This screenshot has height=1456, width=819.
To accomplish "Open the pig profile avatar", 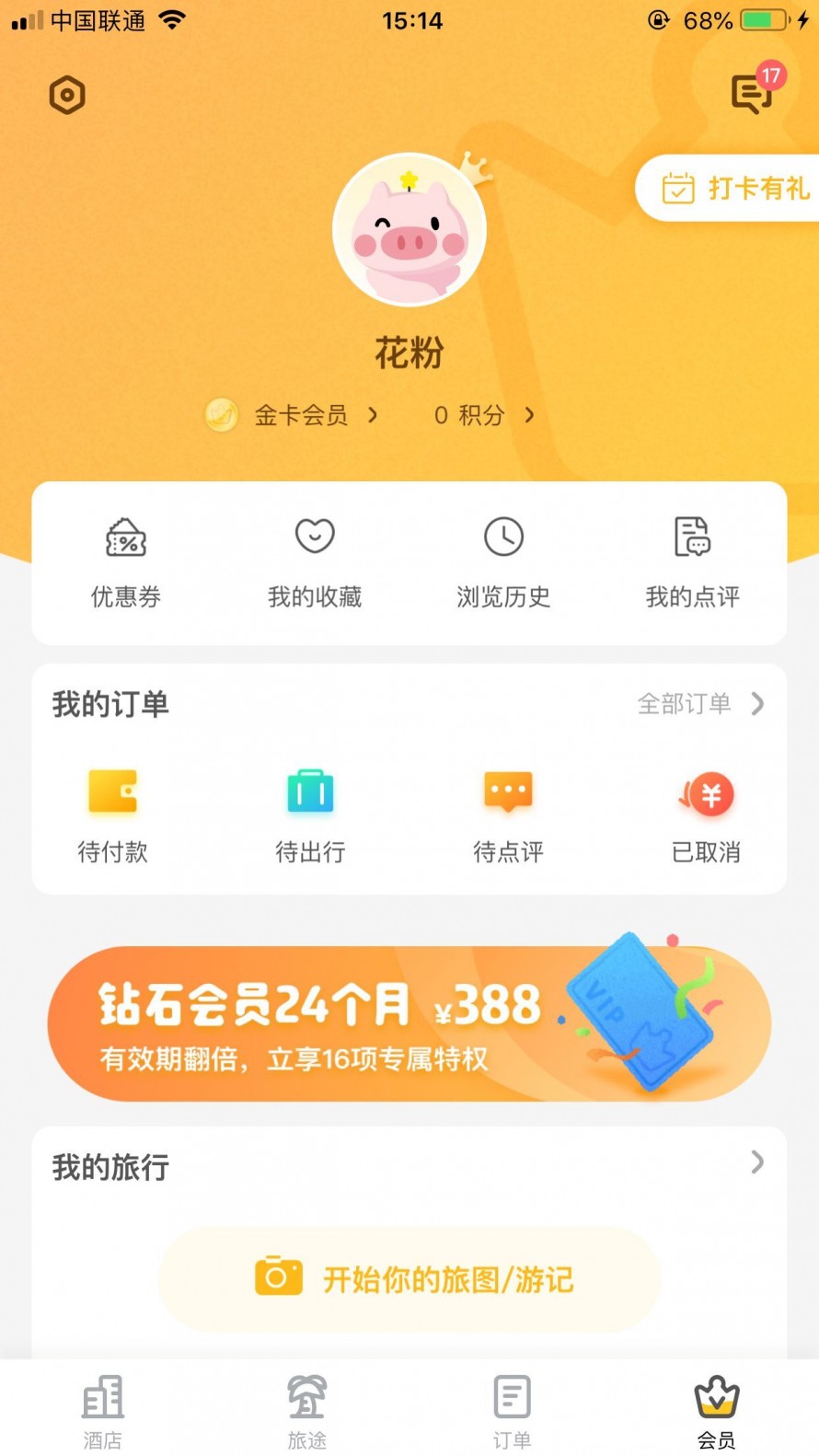I will (409, 230).
